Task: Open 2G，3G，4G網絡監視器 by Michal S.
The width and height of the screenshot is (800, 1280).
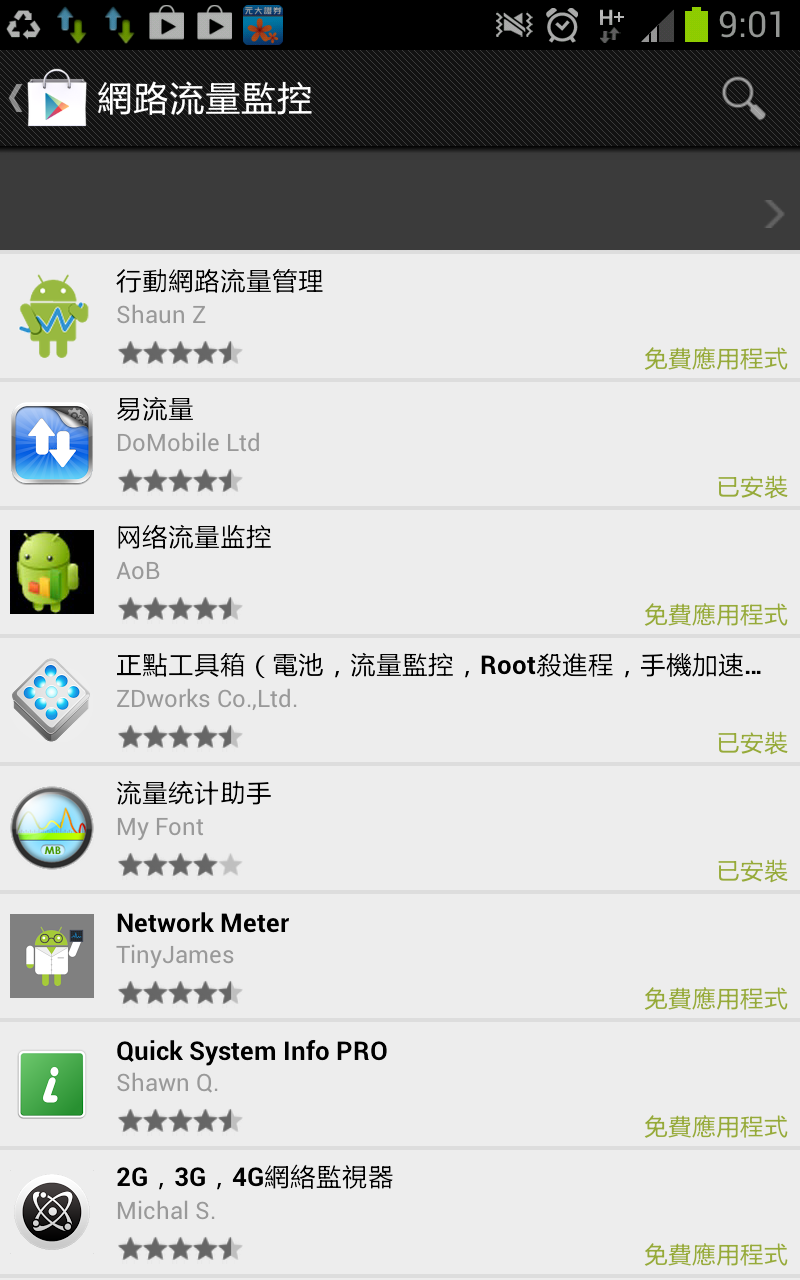Action: (400, 1213)
